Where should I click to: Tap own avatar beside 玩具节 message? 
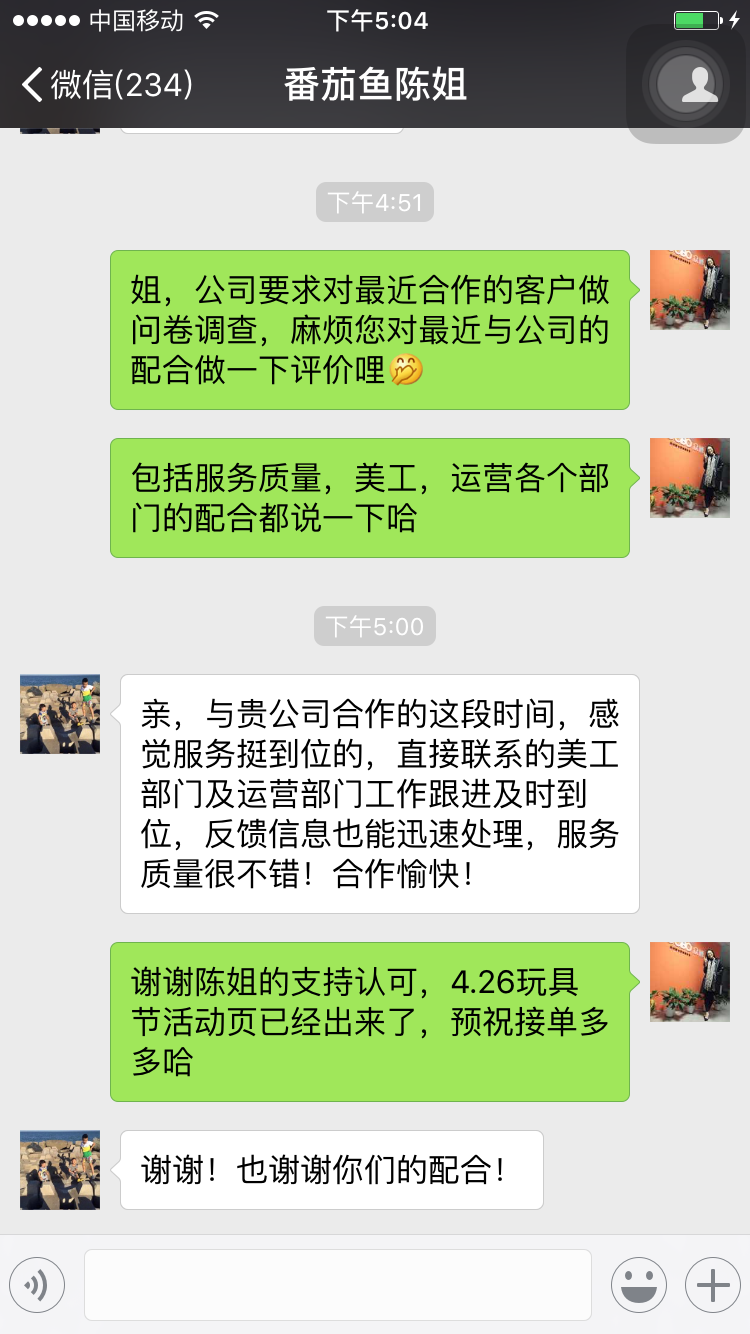tap(689, 982)
